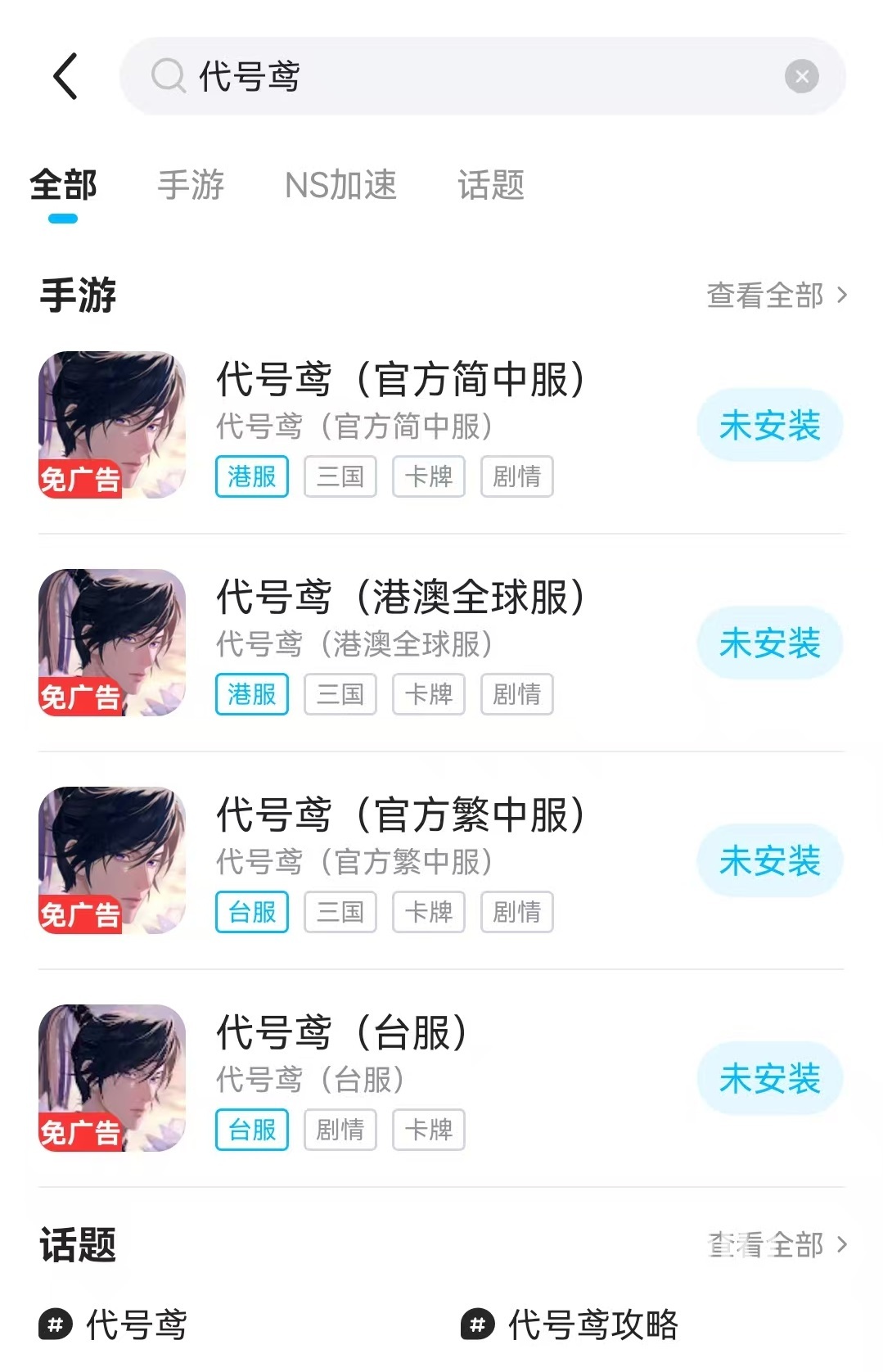Clear the search text with the X
883x1372 pixels.
[x=801, y=76]
